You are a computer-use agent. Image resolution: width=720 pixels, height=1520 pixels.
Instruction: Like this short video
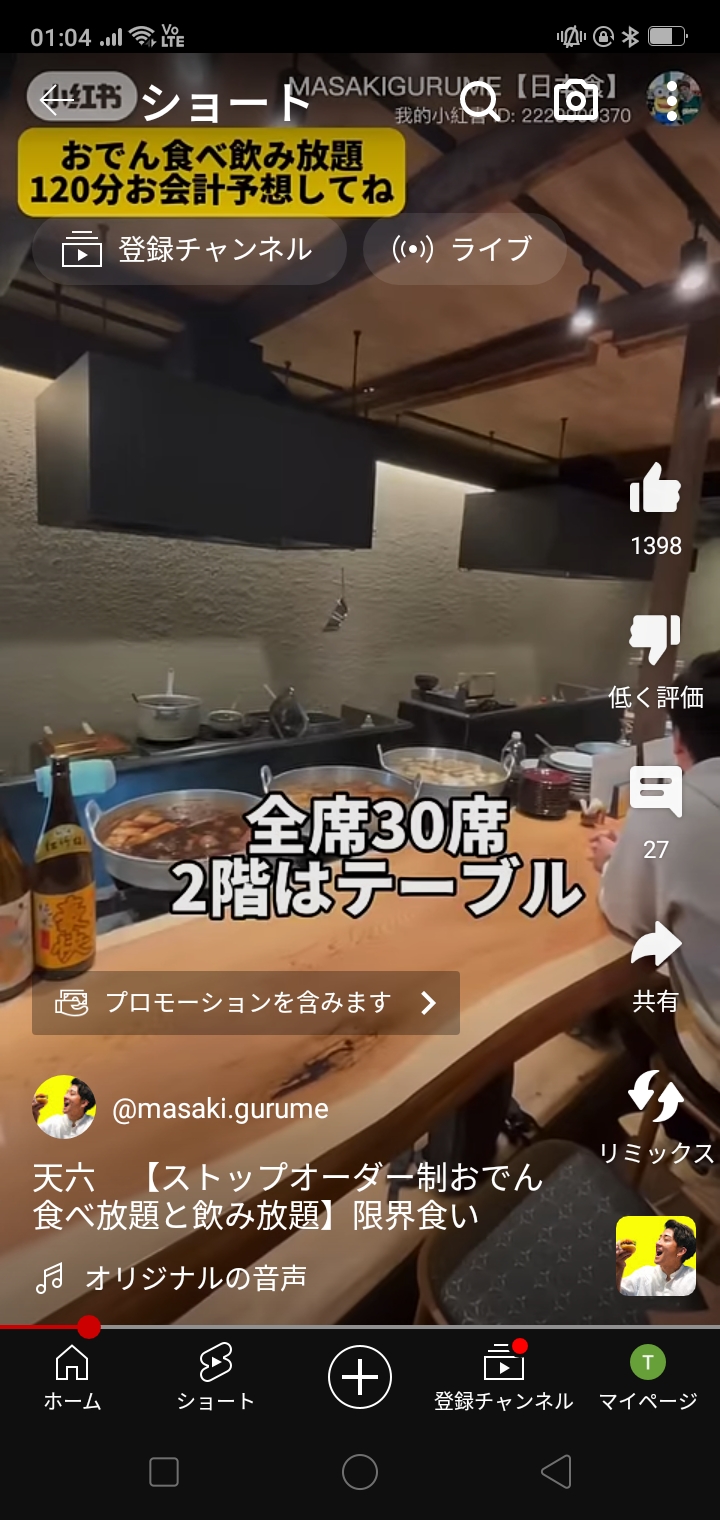[655, 492]
